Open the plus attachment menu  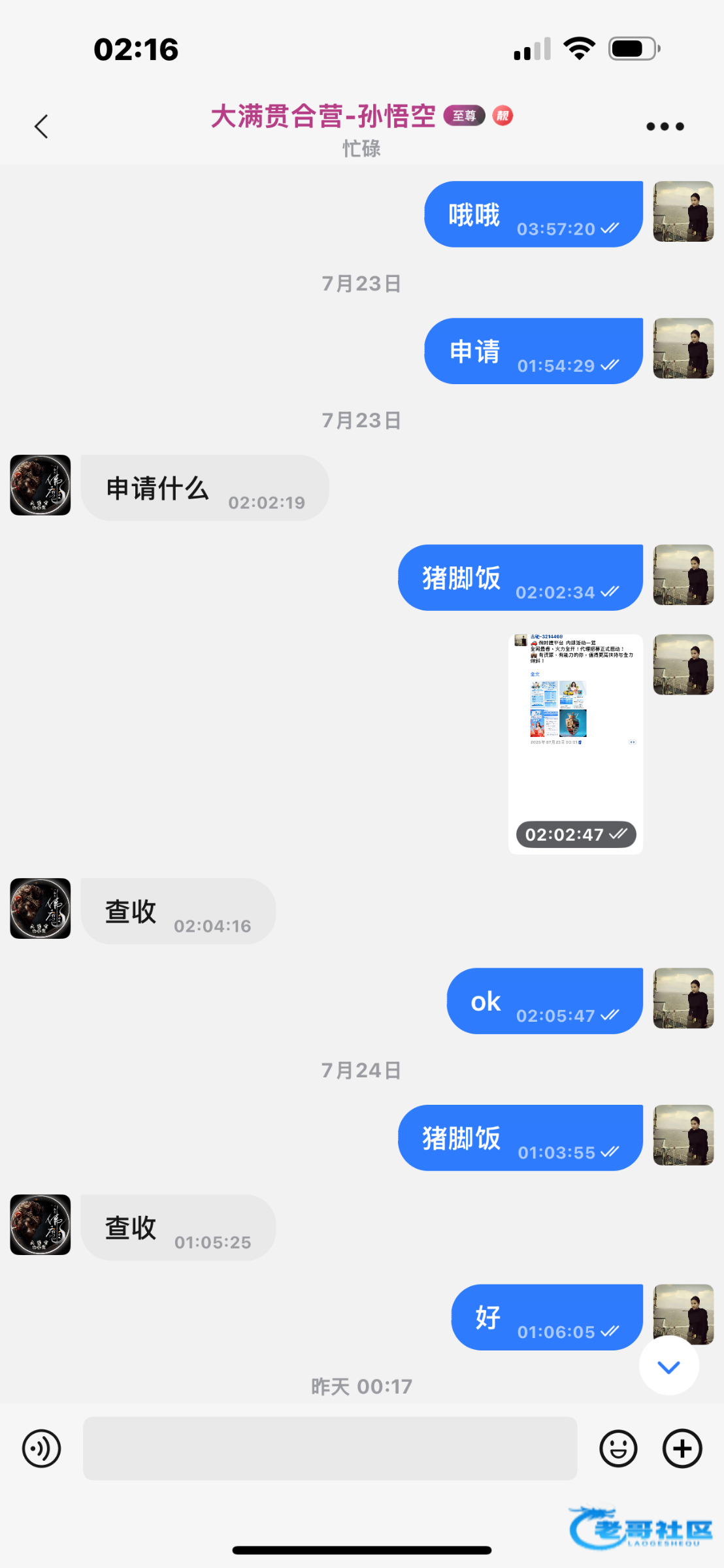682,1448
